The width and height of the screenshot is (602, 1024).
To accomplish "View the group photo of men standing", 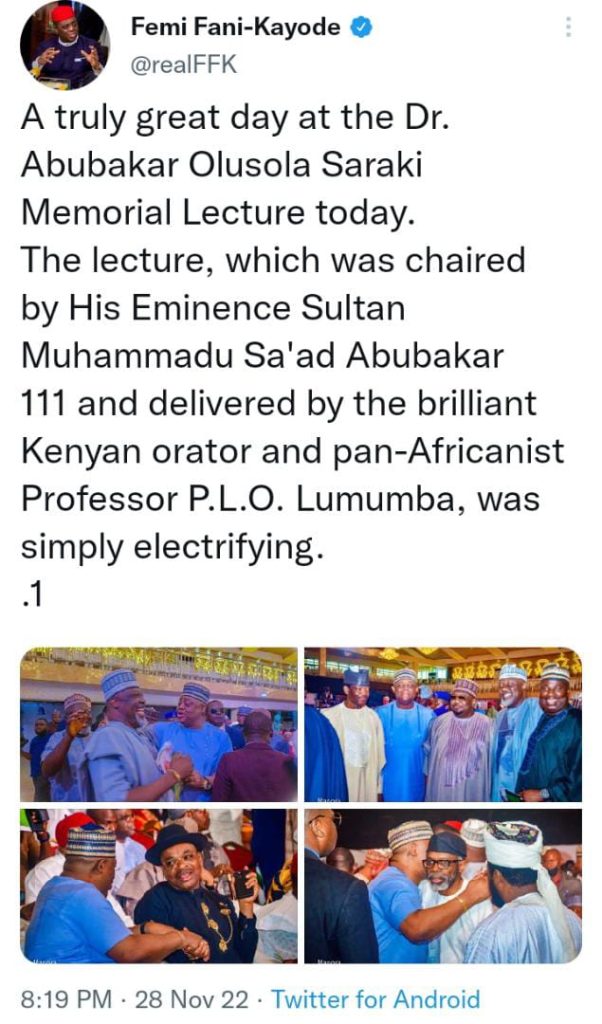I will click(x=443, y=724).
